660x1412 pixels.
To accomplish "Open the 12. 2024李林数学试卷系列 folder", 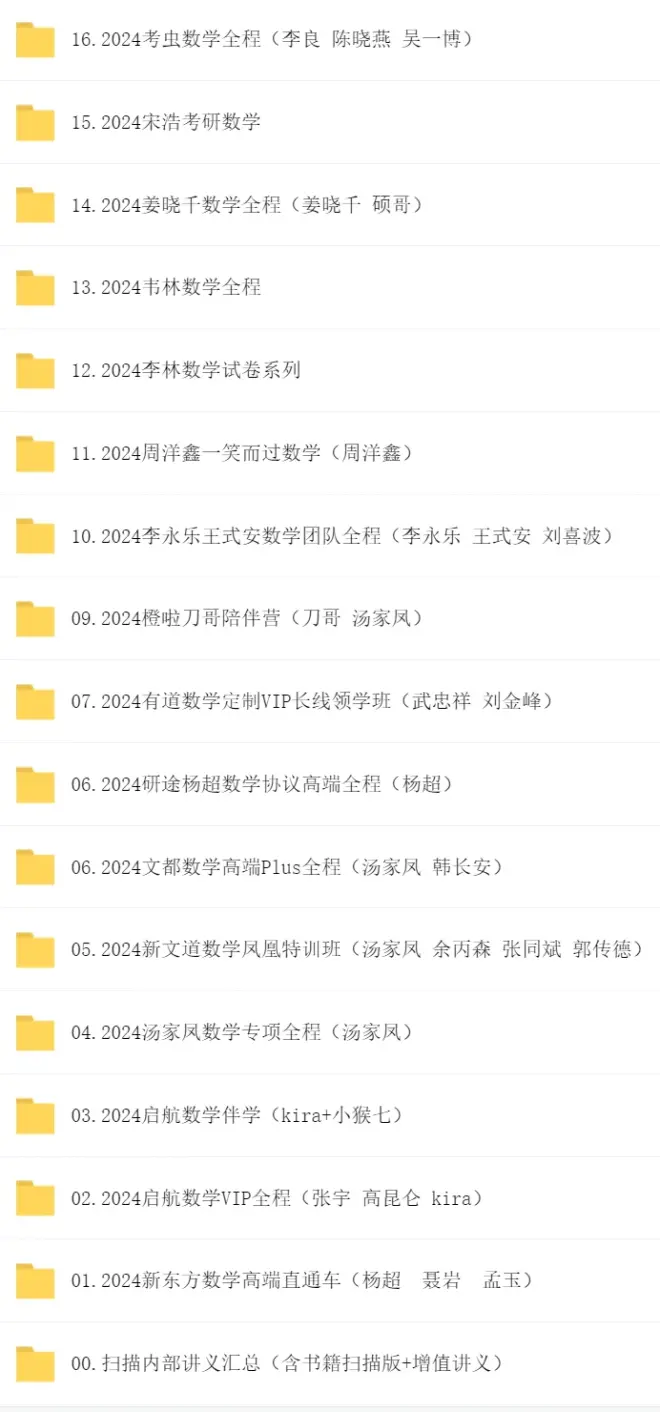I will click(x=186, y=371).
